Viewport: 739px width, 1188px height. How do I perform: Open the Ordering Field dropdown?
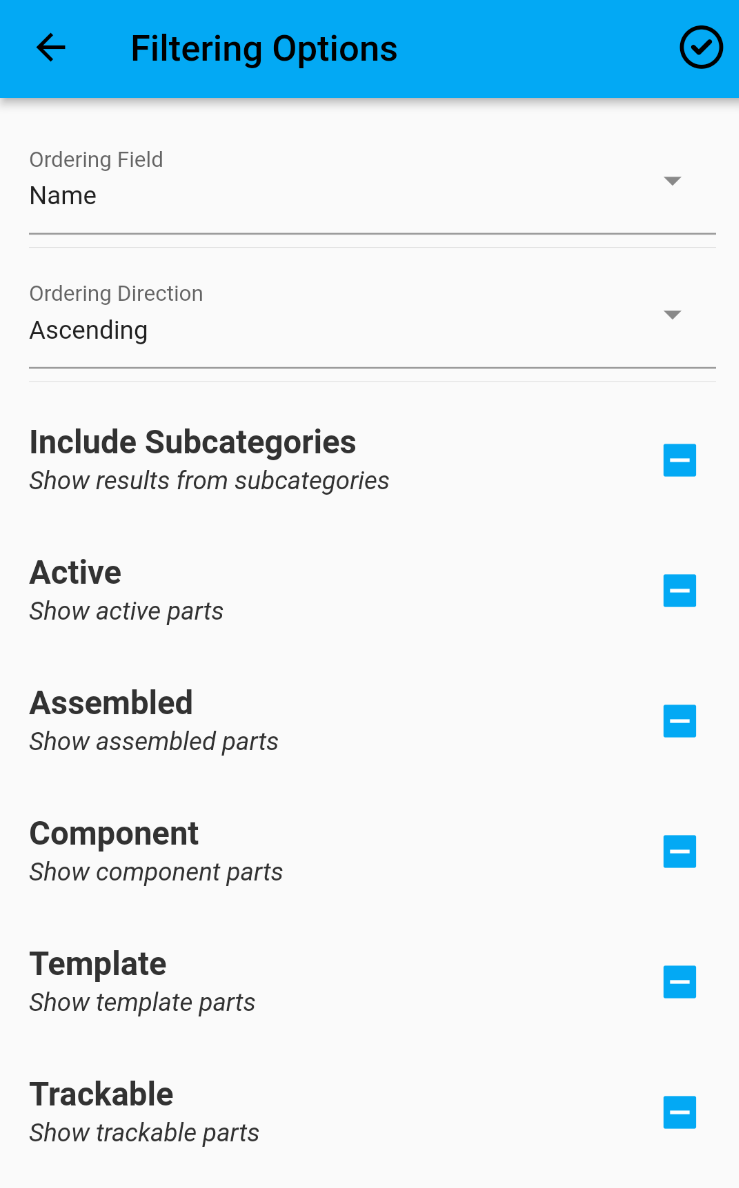point(672,181)
